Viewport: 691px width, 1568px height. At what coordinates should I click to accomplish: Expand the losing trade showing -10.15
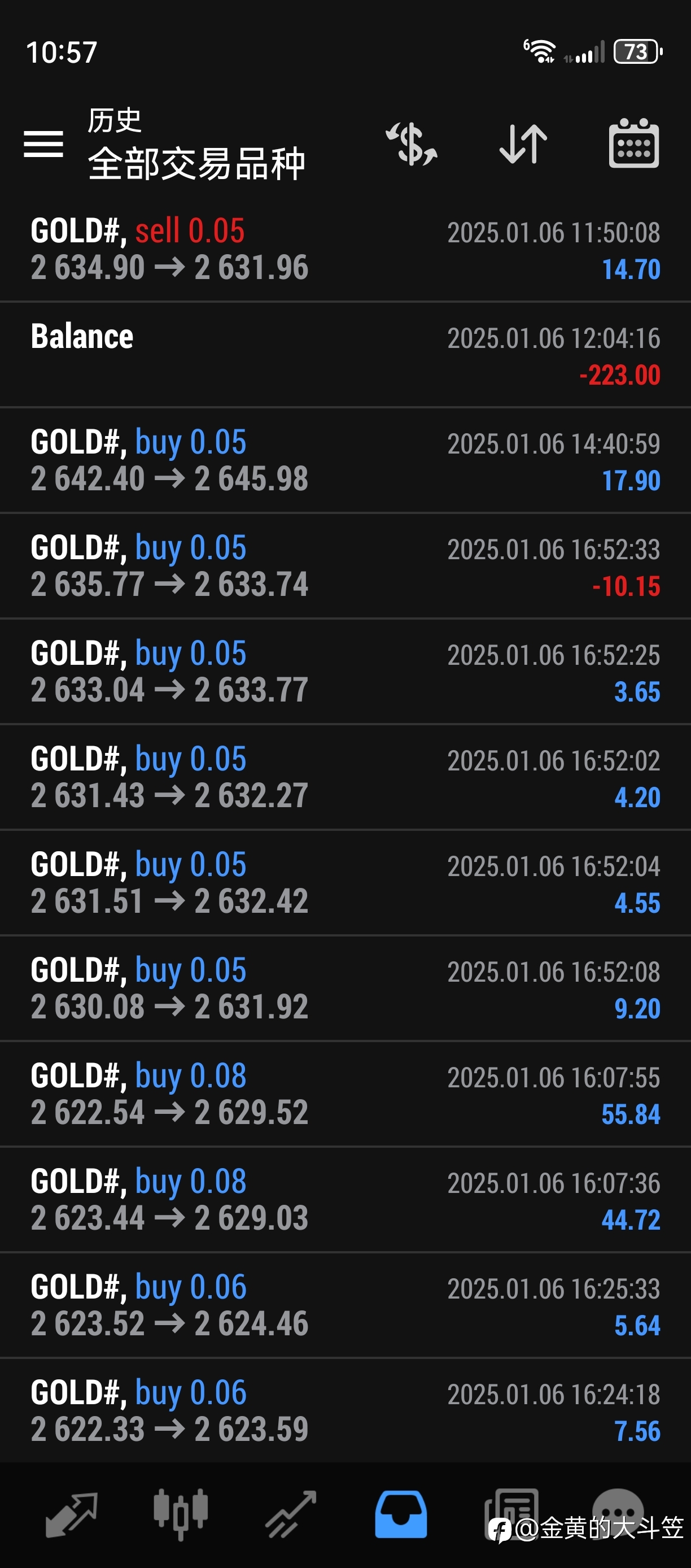tap(345, 566)
